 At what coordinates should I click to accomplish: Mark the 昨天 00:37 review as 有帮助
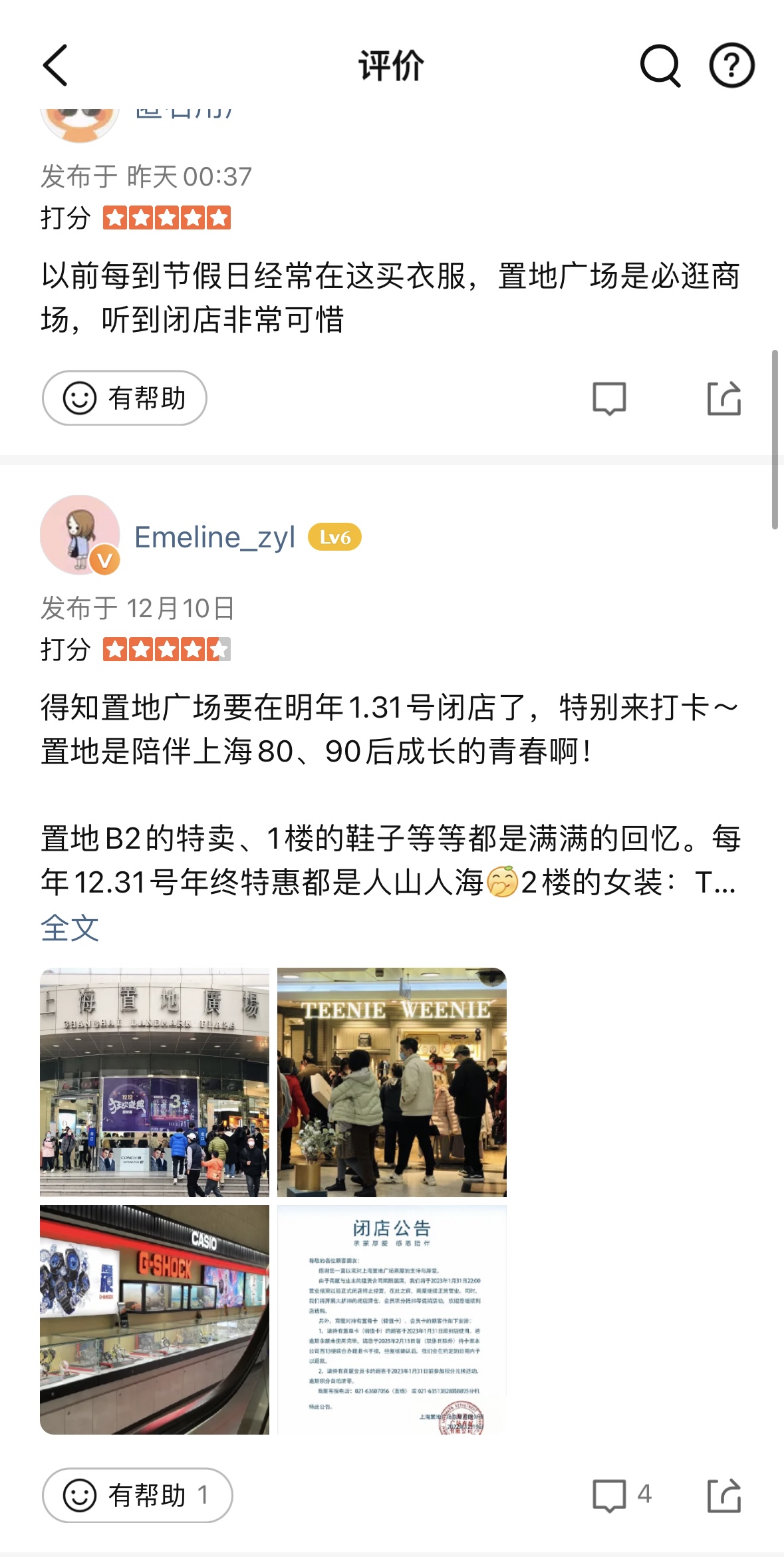pos(124,398)
